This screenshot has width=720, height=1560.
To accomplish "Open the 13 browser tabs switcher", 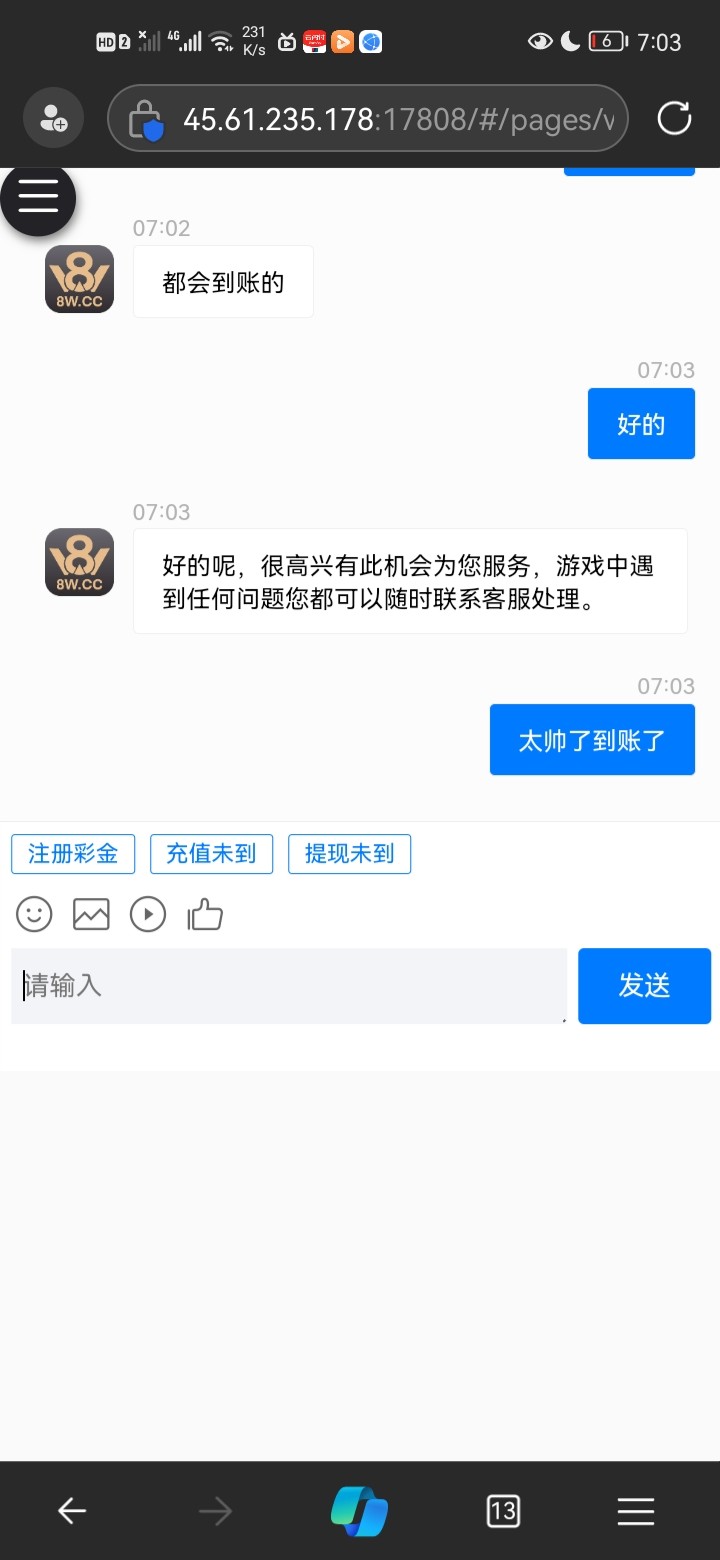I will 503,1510.
